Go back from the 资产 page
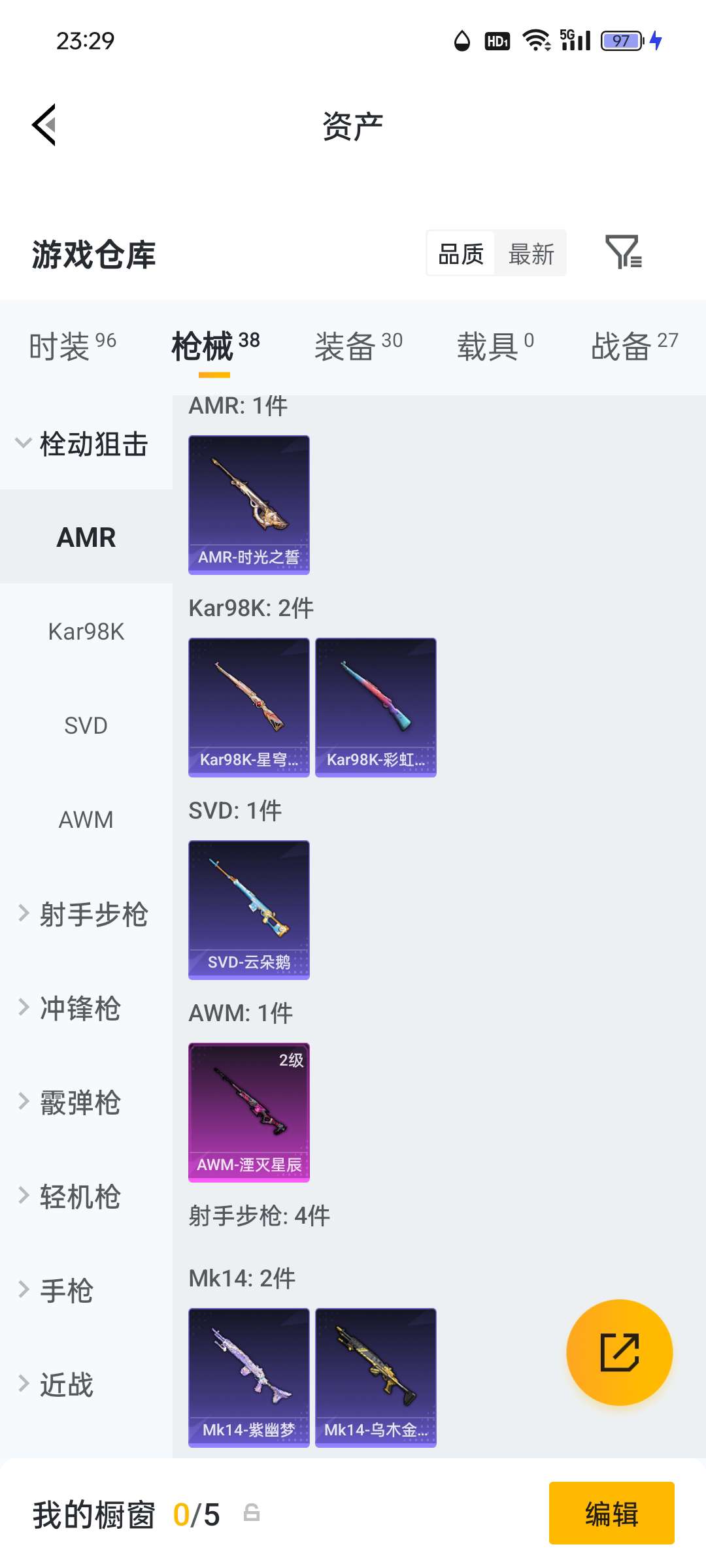The width and height of the screenshot is (706, 1568). (x=44, y=125)
